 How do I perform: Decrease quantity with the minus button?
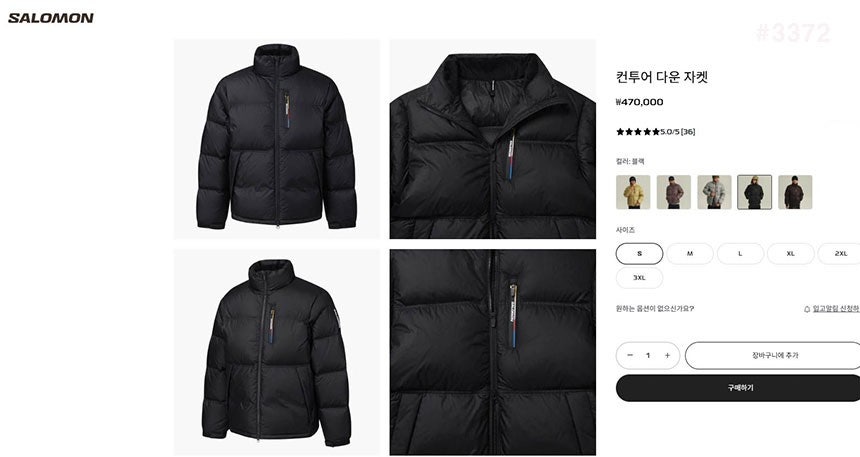[x=630, y=355]
